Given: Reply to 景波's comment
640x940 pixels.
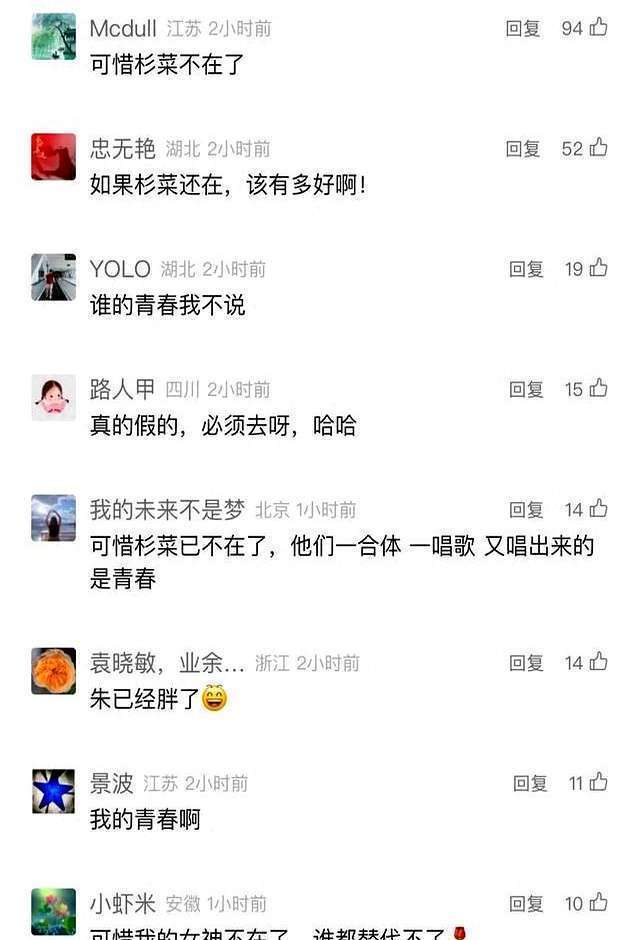Looking at the screenshot, I should click(530, 784).
